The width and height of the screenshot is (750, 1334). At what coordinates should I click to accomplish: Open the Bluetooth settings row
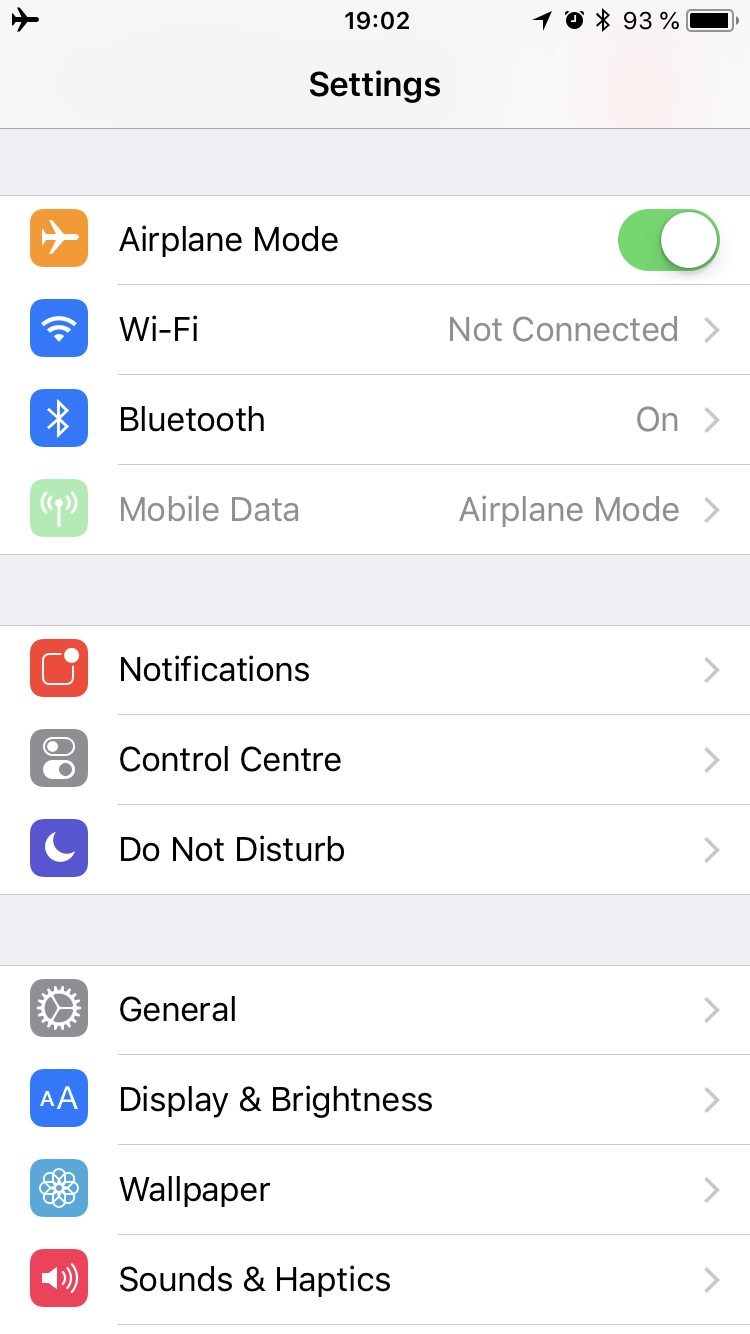click(x=375, y=420)
